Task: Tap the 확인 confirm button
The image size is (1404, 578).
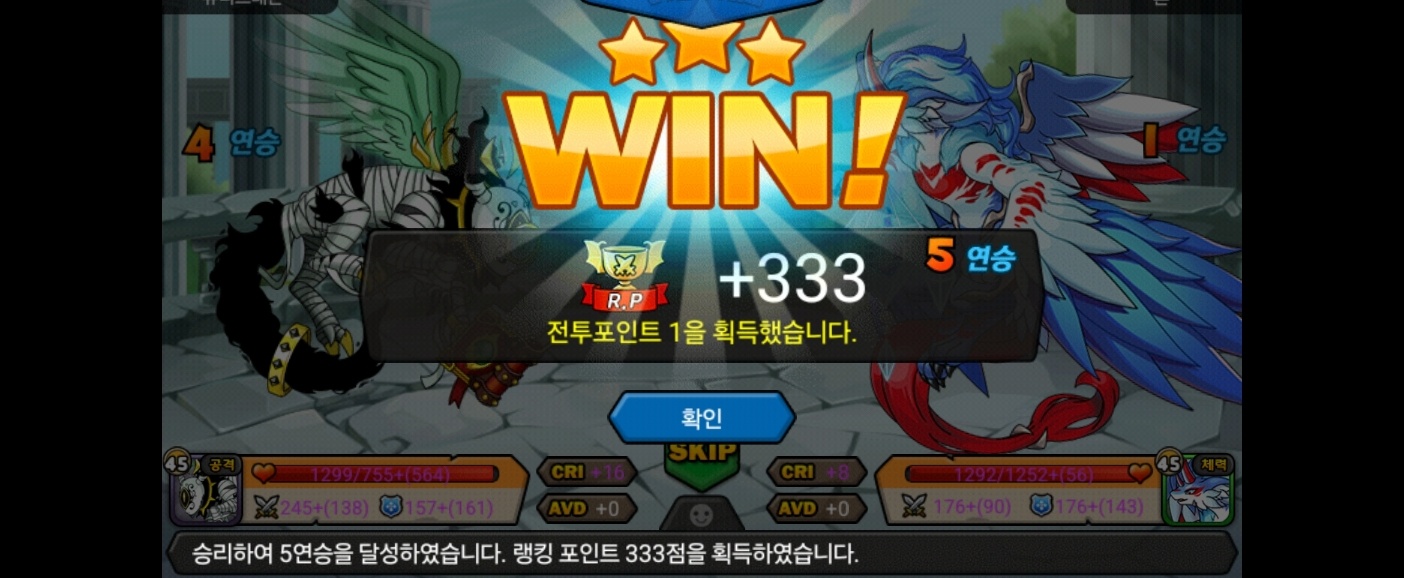Action: [x=701, y=417]
